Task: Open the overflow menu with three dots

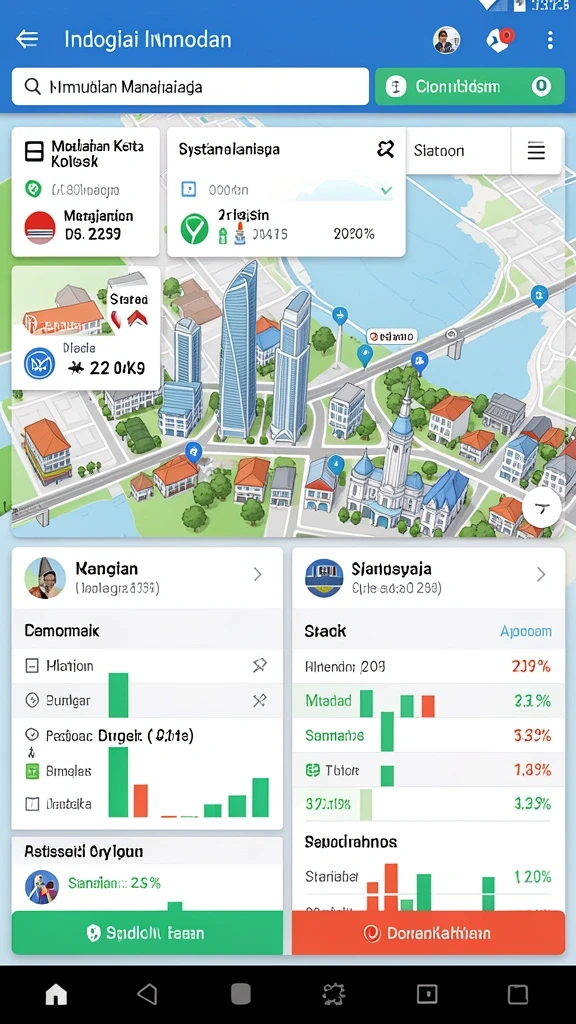Action: (550, 40)
